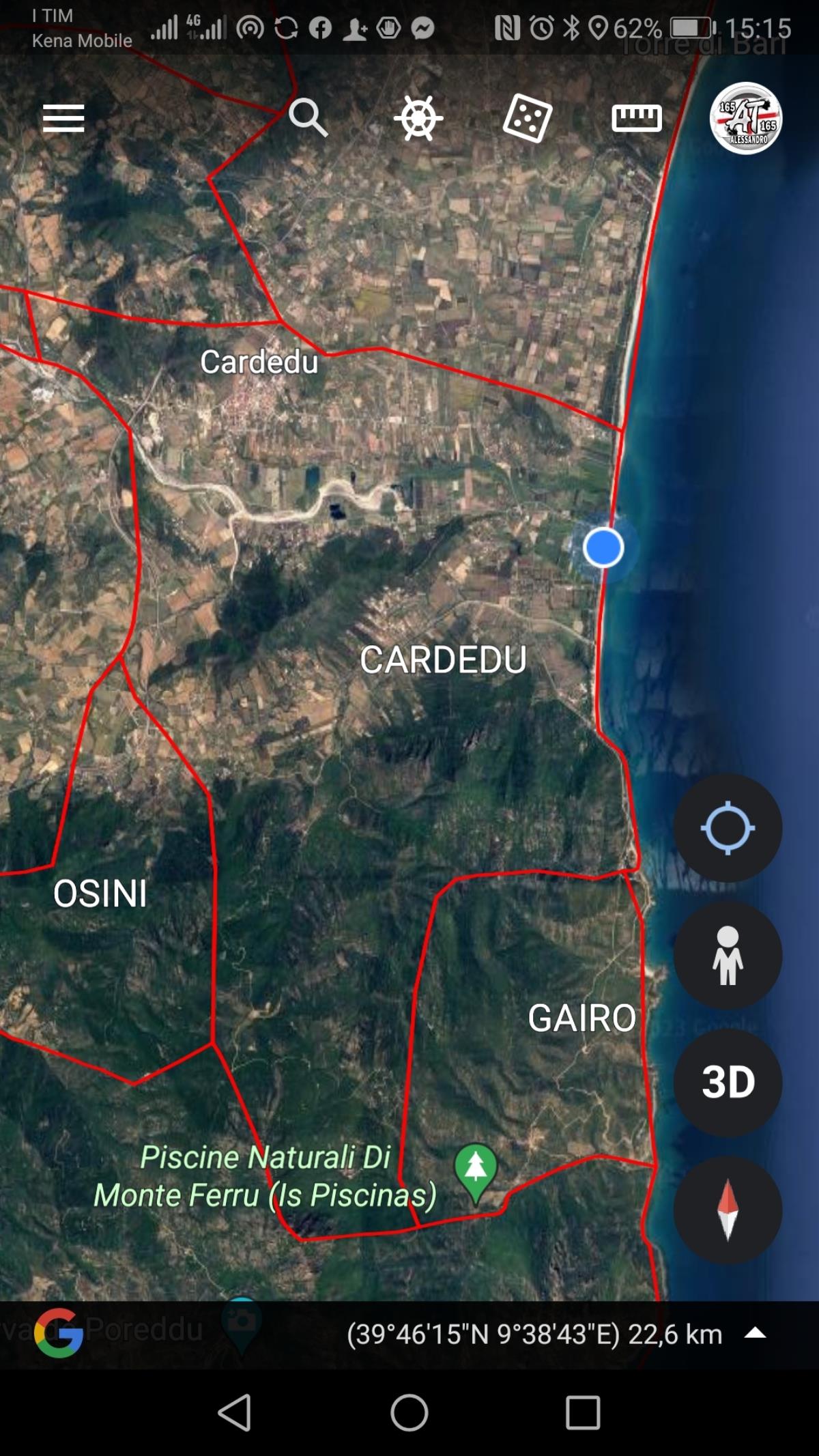Switch to 3D view
The height and width of the screenshot is (1456, 819).
tap(728, 1083)
